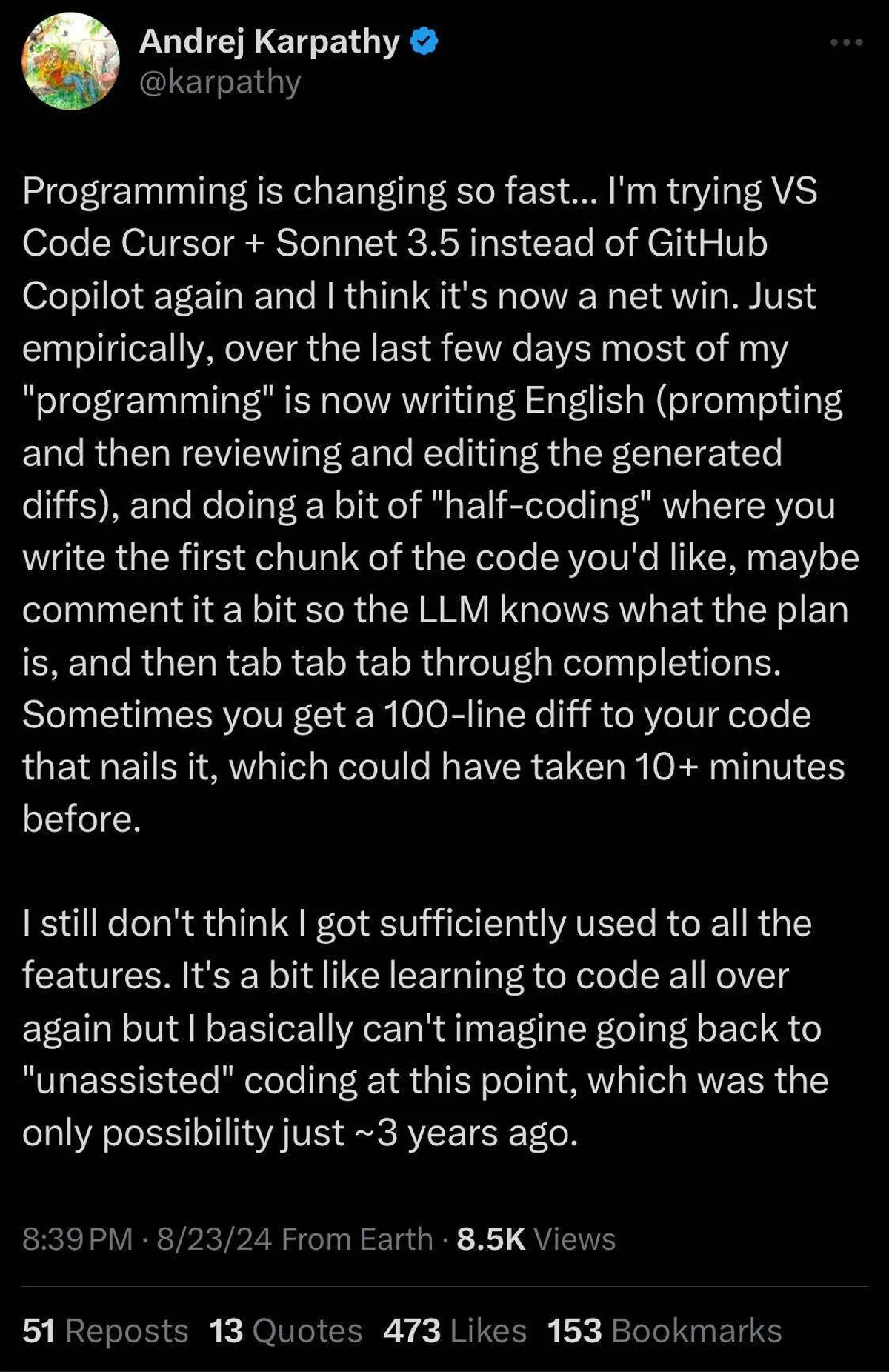View the 51 Reposts list

[105, 1331]
